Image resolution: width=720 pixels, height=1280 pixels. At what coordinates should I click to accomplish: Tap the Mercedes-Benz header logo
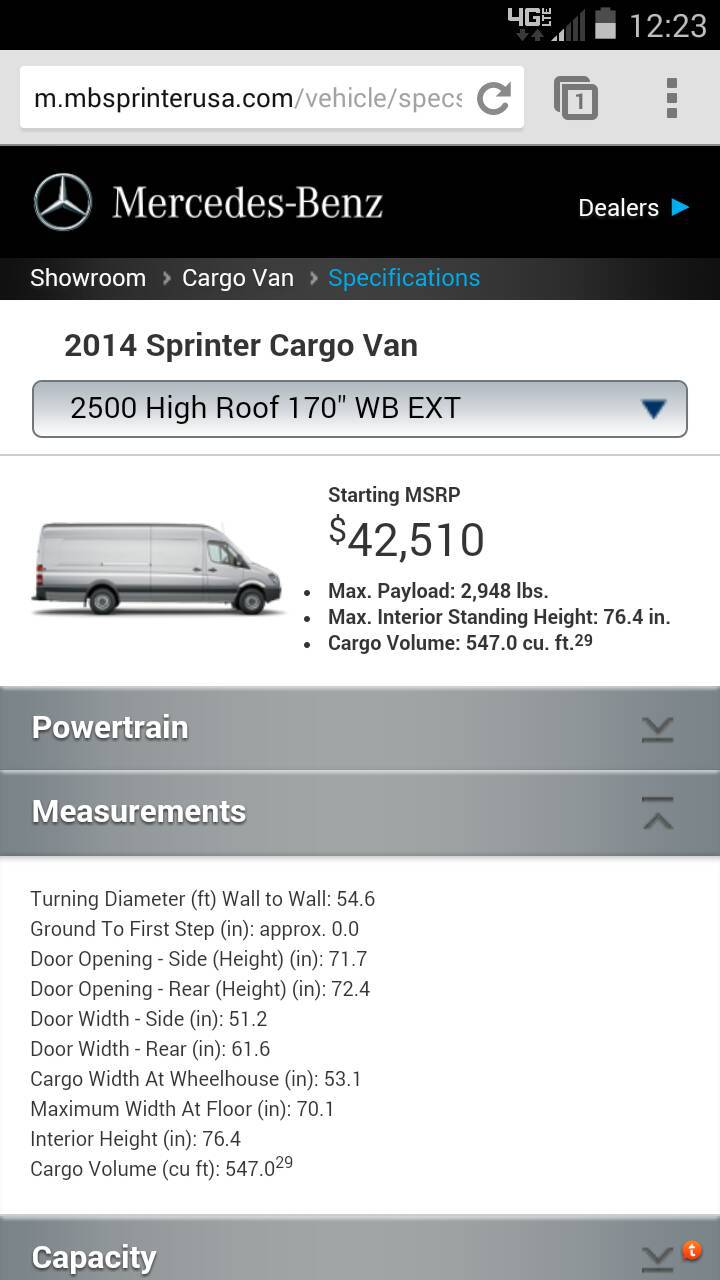click(210, 202)
